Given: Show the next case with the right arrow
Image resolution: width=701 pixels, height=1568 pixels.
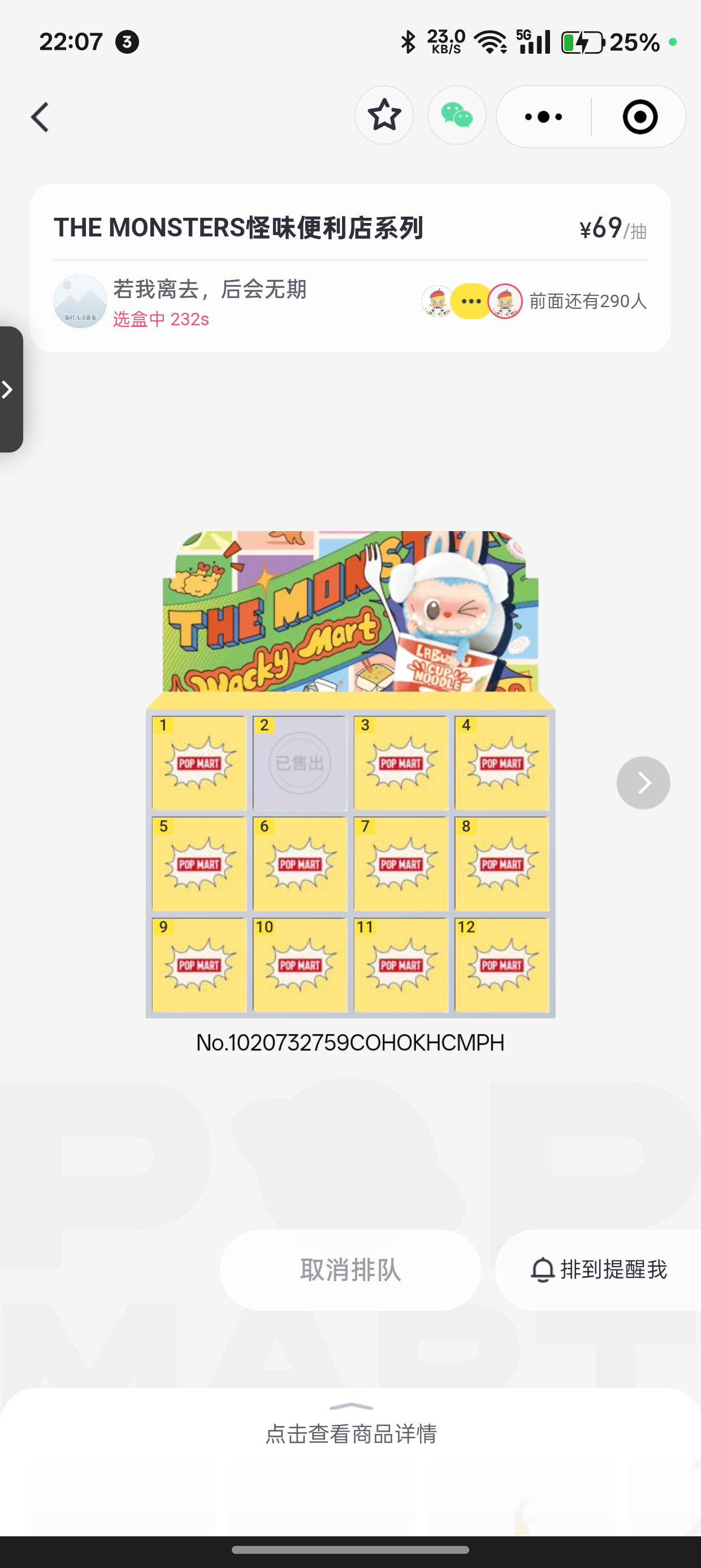Looking at the screenshot, I should [643, 783].
